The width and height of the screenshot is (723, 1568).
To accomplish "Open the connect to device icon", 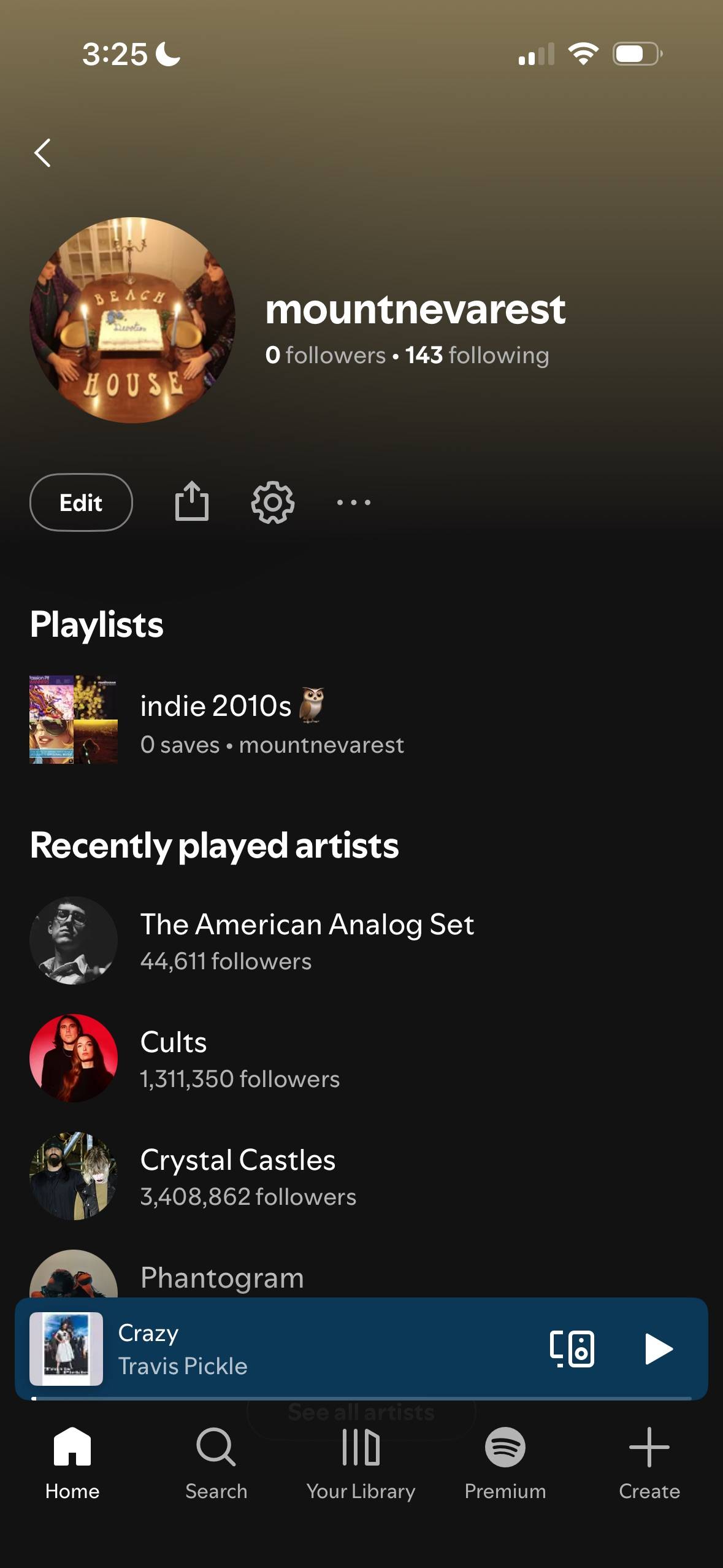I will (x=572, y=1349).
